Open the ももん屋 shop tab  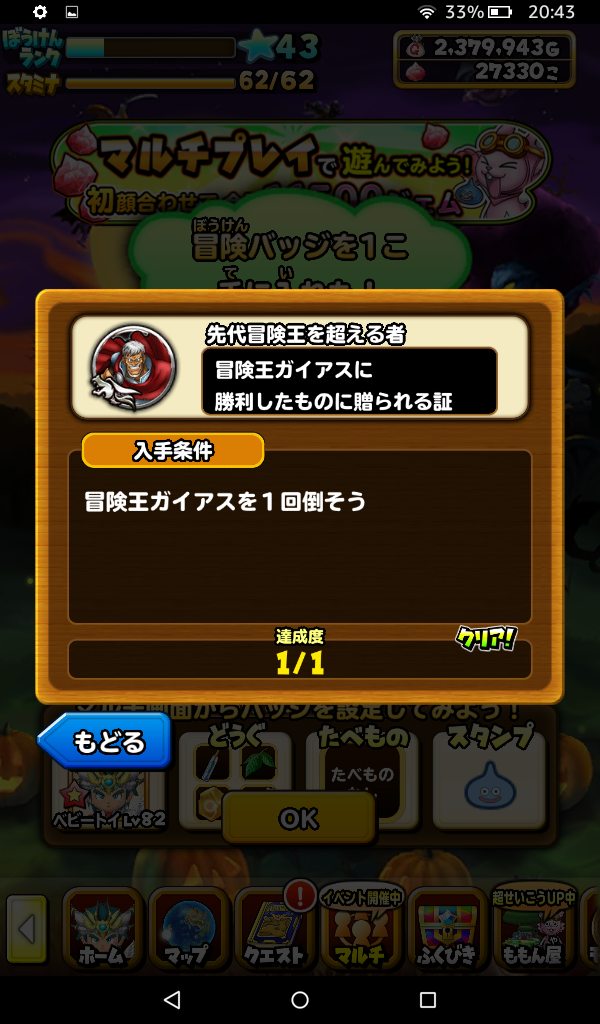pyautogui.click(x=532, y=930)
